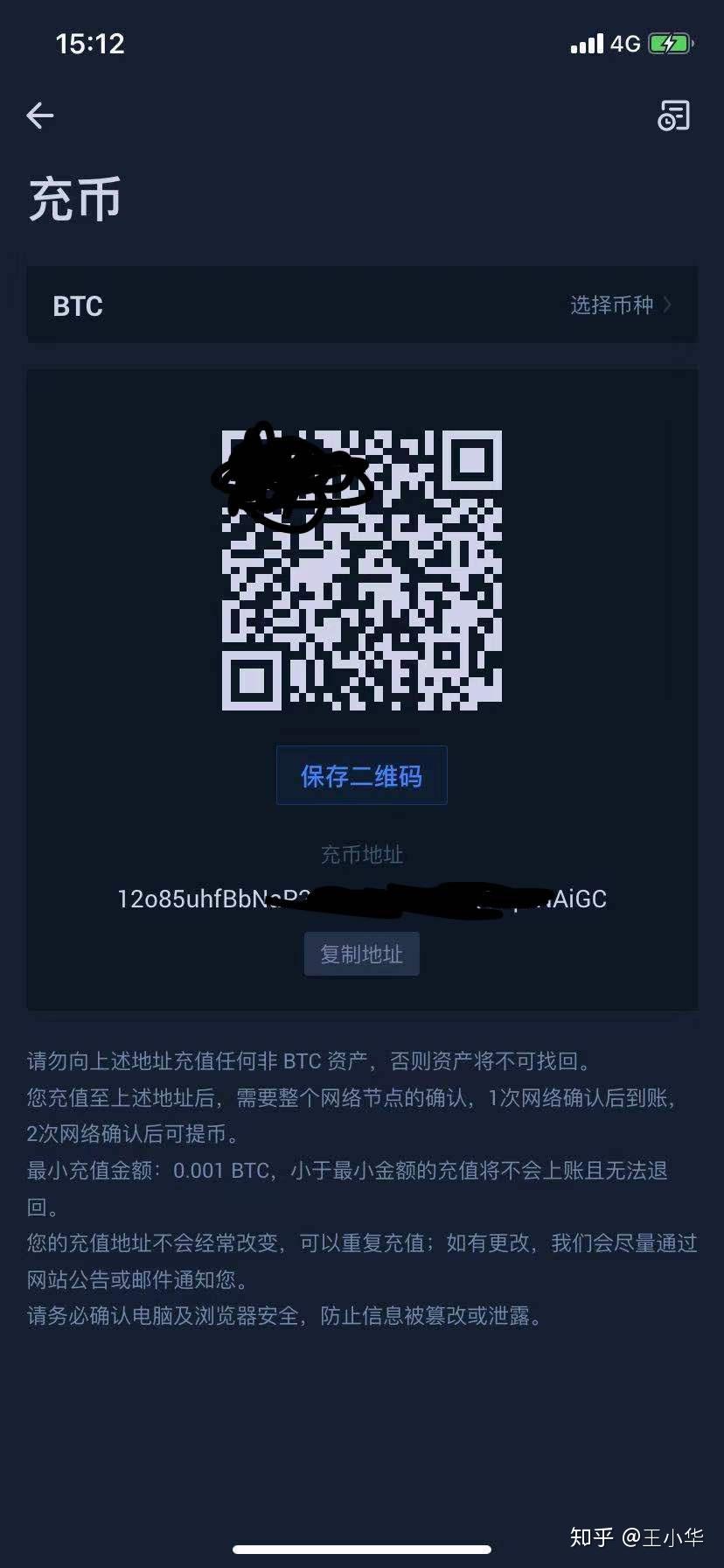The height and width of the screenshot is (1568, 724).
Task: Tap BTC to change the deposit currency
Action: pyautogui.click(x=77, y=304)
